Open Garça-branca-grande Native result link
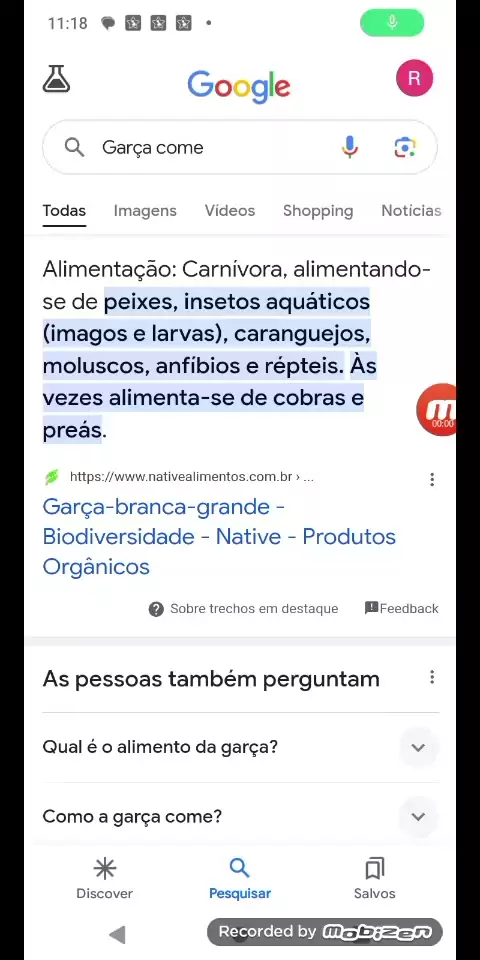Screen dimensions: 480x960 pyautogui.click(x=219, y=537)
